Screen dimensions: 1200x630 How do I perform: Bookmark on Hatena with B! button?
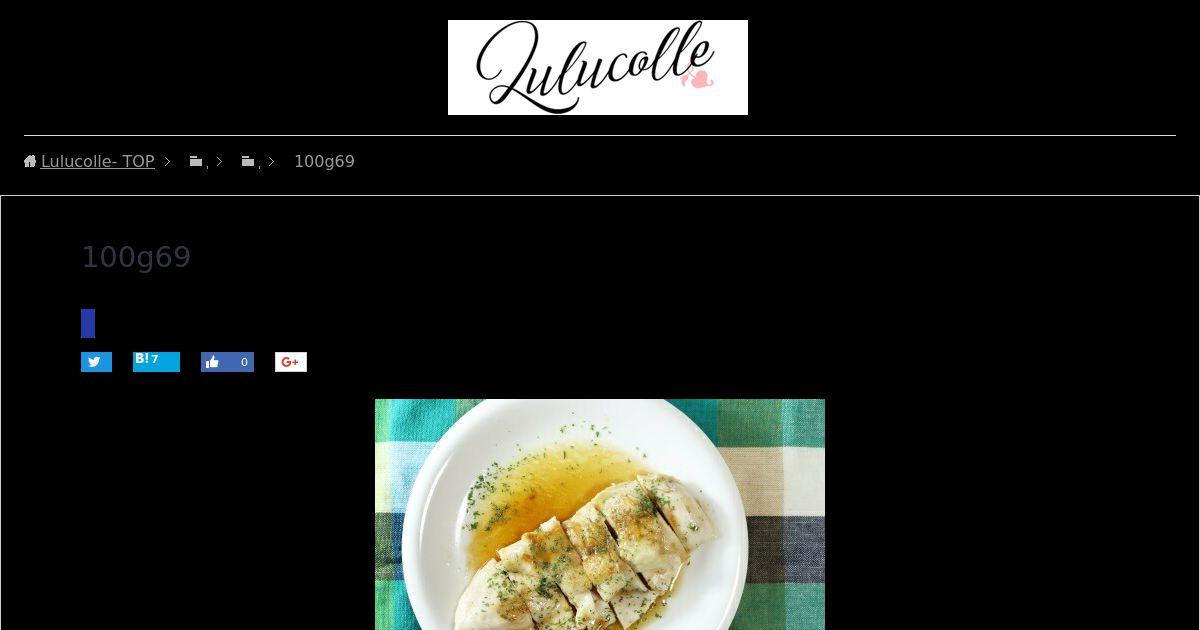(x=156, y=362)
